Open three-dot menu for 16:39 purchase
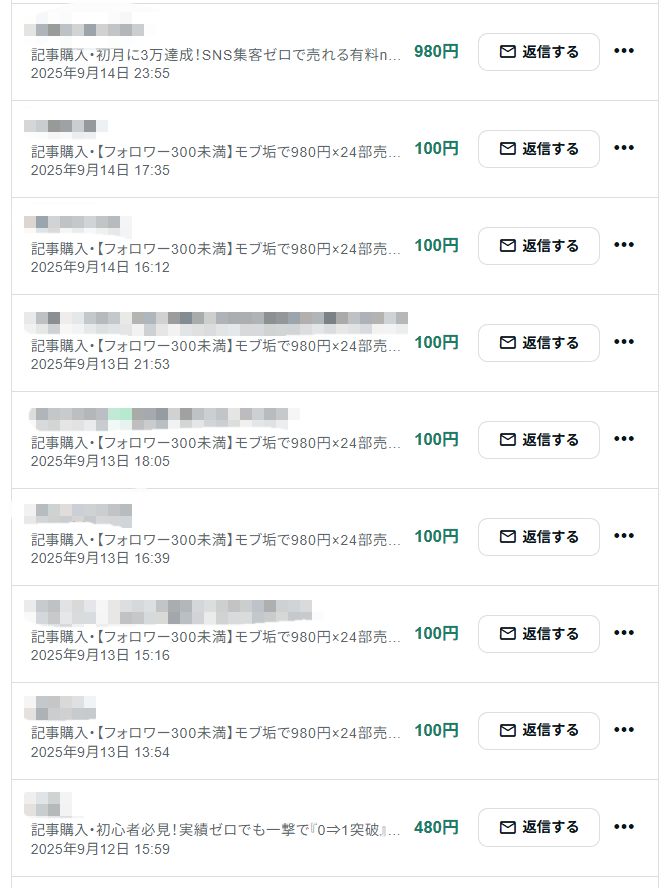The width and height of the screenshot is (672, 888). coord(624,537)
